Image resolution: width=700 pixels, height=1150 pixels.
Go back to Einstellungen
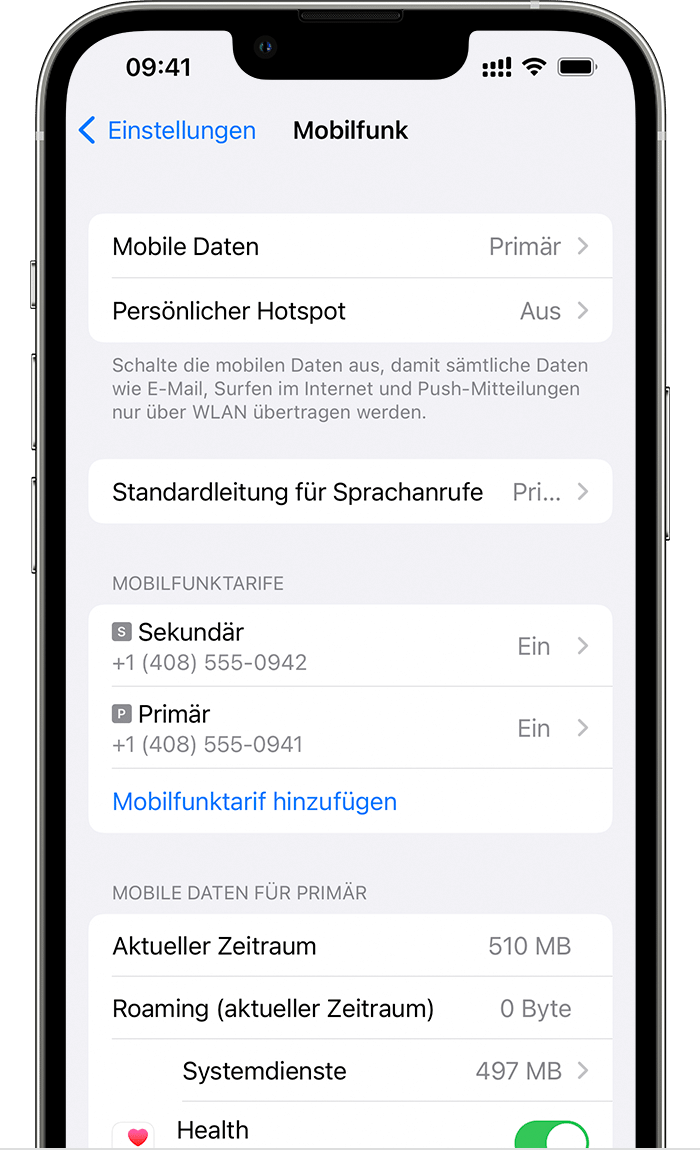click(167, 131)
